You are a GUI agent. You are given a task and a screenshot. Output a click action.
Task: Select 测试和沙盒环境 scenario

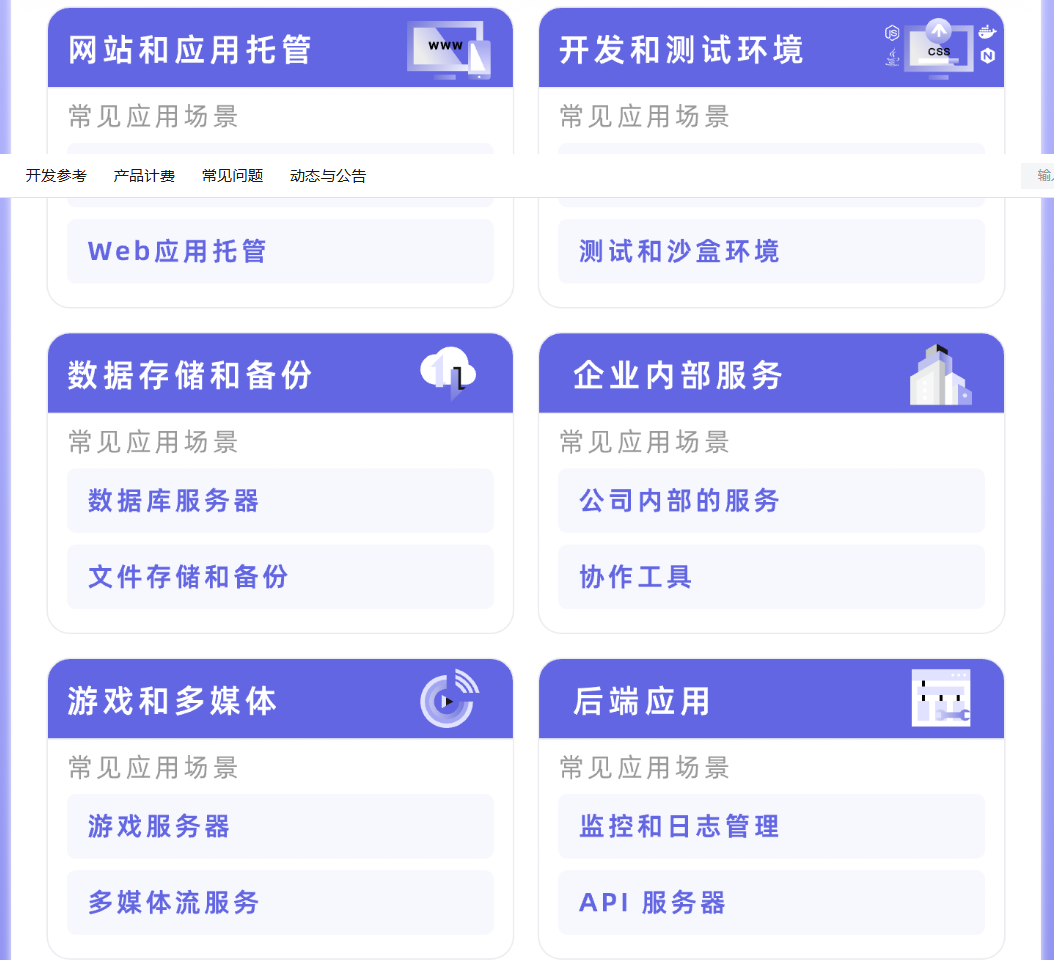(x=771, y=251)
